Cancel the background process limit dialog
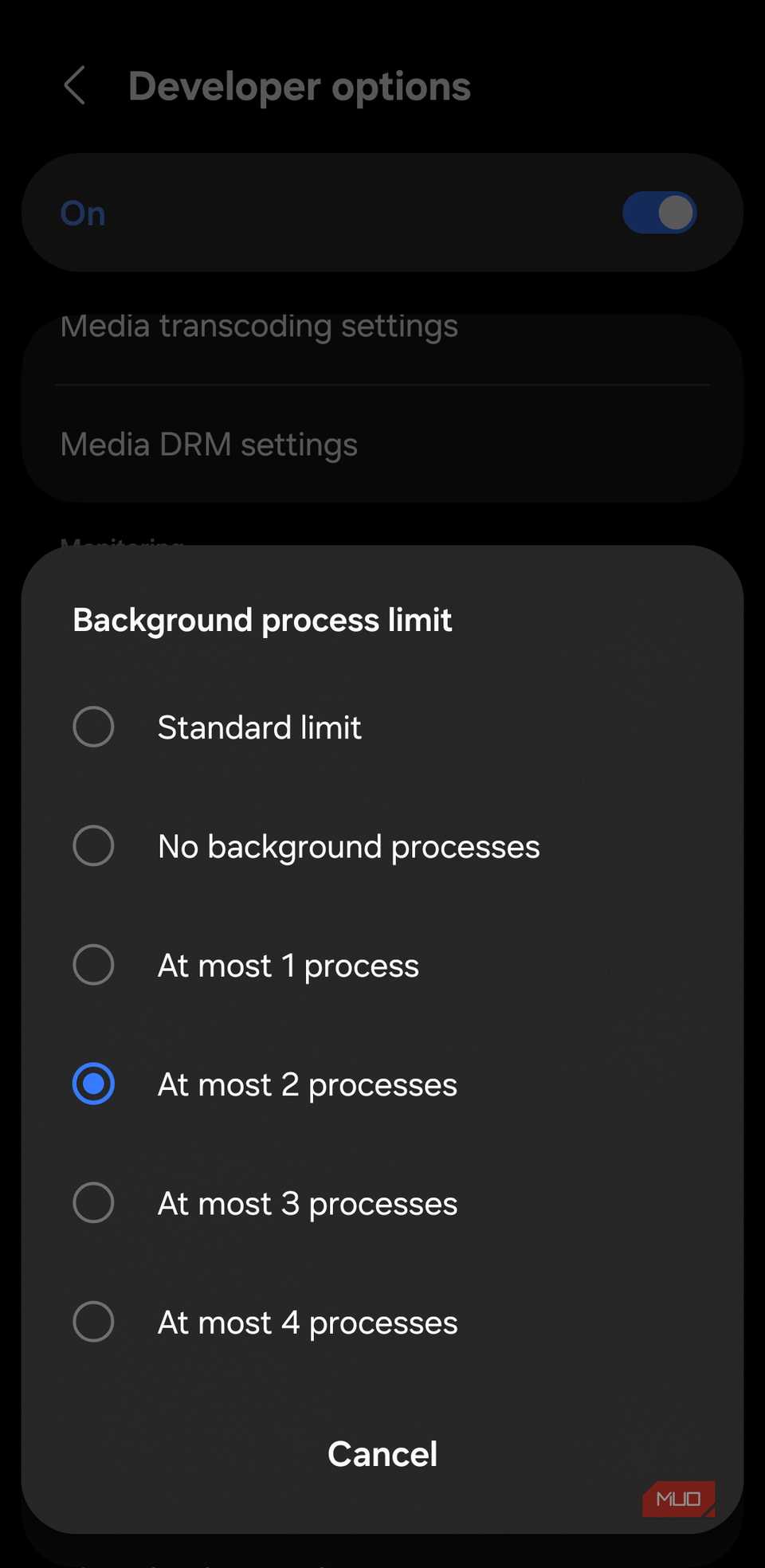This screenshot has height=1568, width=765. point(382,1454)
